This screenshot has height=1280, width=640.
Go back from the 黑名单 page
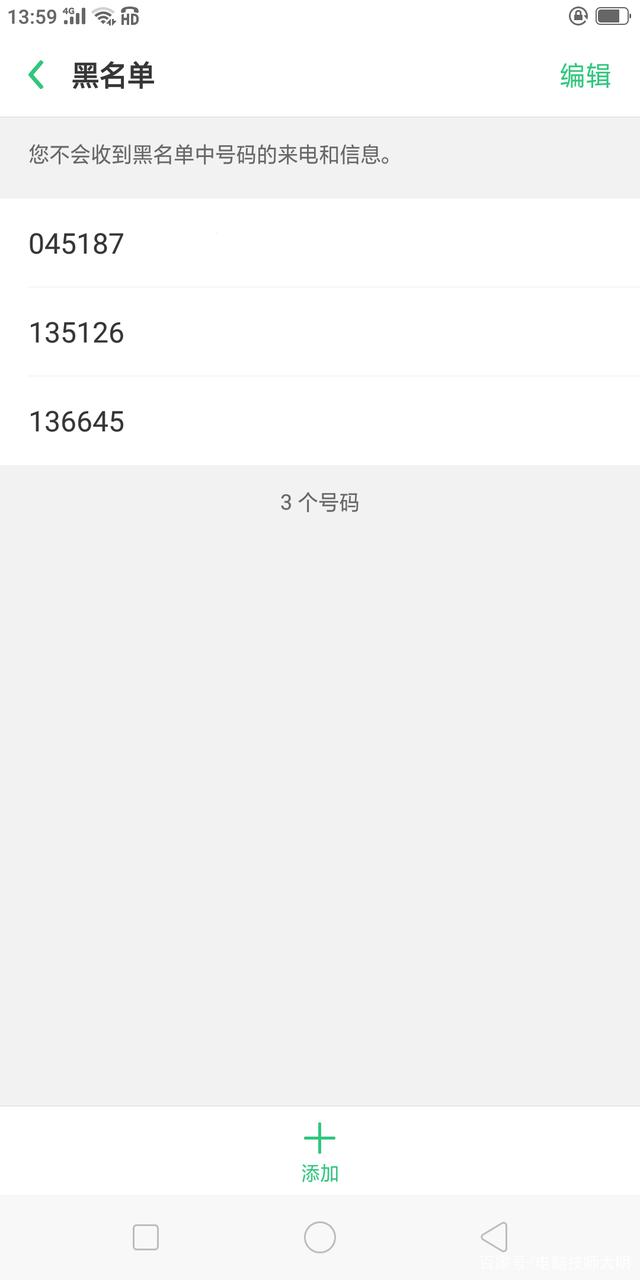37,75
